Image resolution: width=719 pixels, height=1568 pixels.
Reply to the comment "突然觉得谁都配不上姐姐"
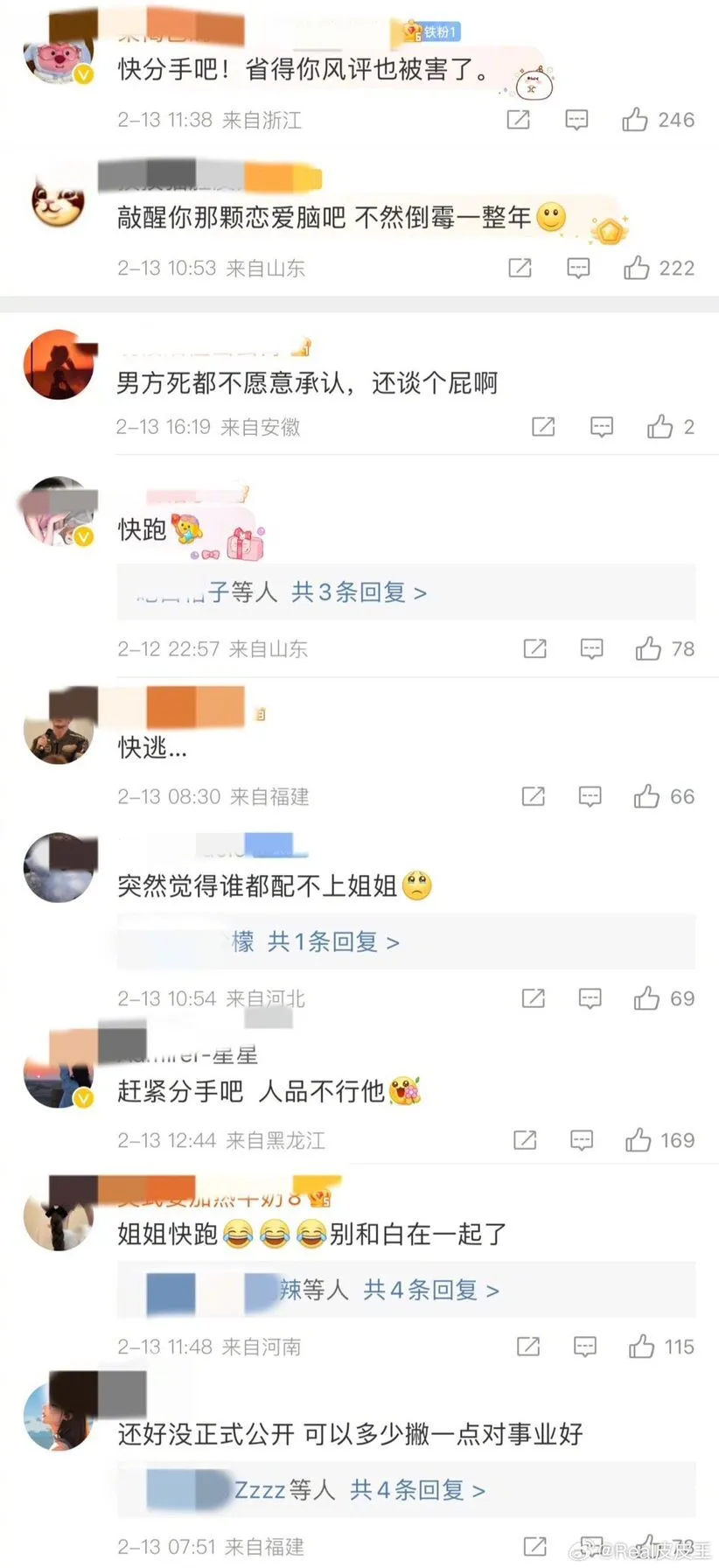[590, 998]
